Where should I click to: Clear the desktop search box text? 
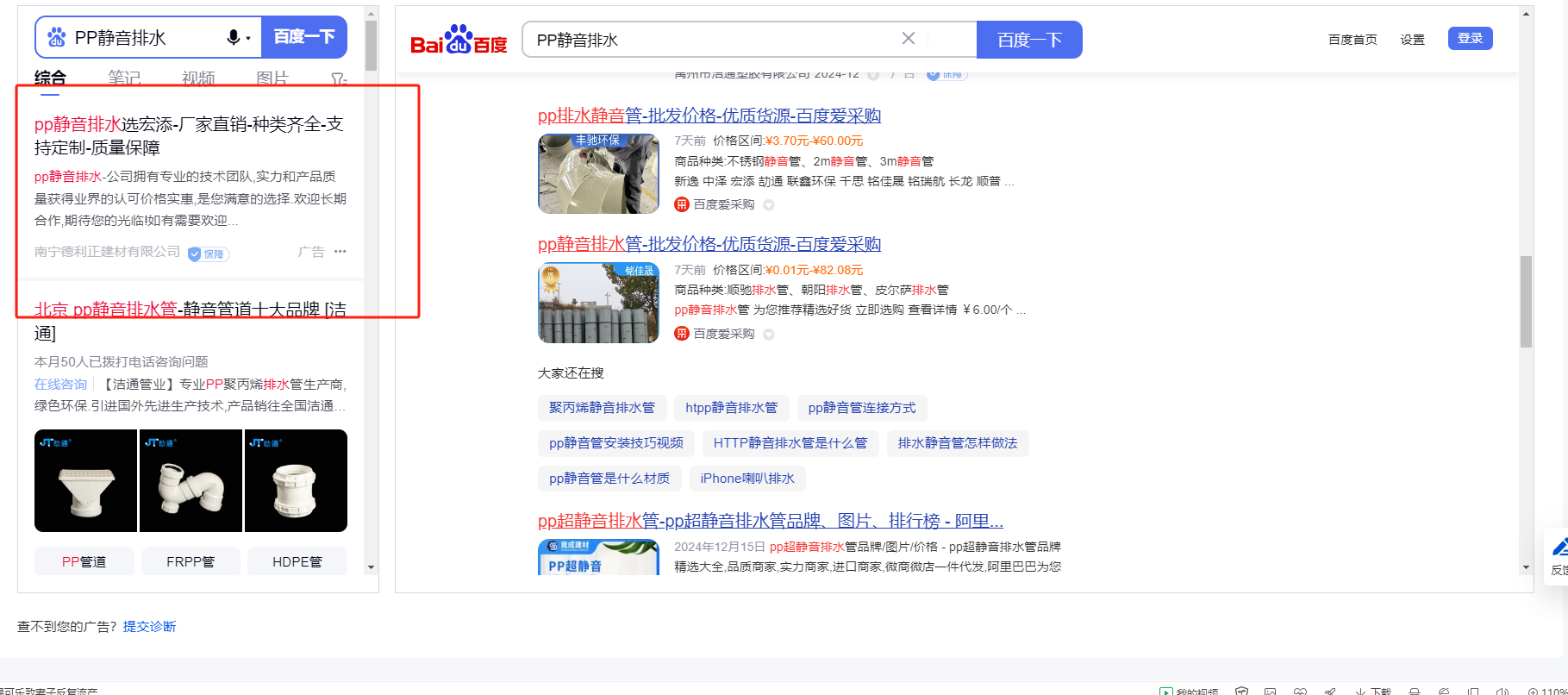click(x=909, y=39)
